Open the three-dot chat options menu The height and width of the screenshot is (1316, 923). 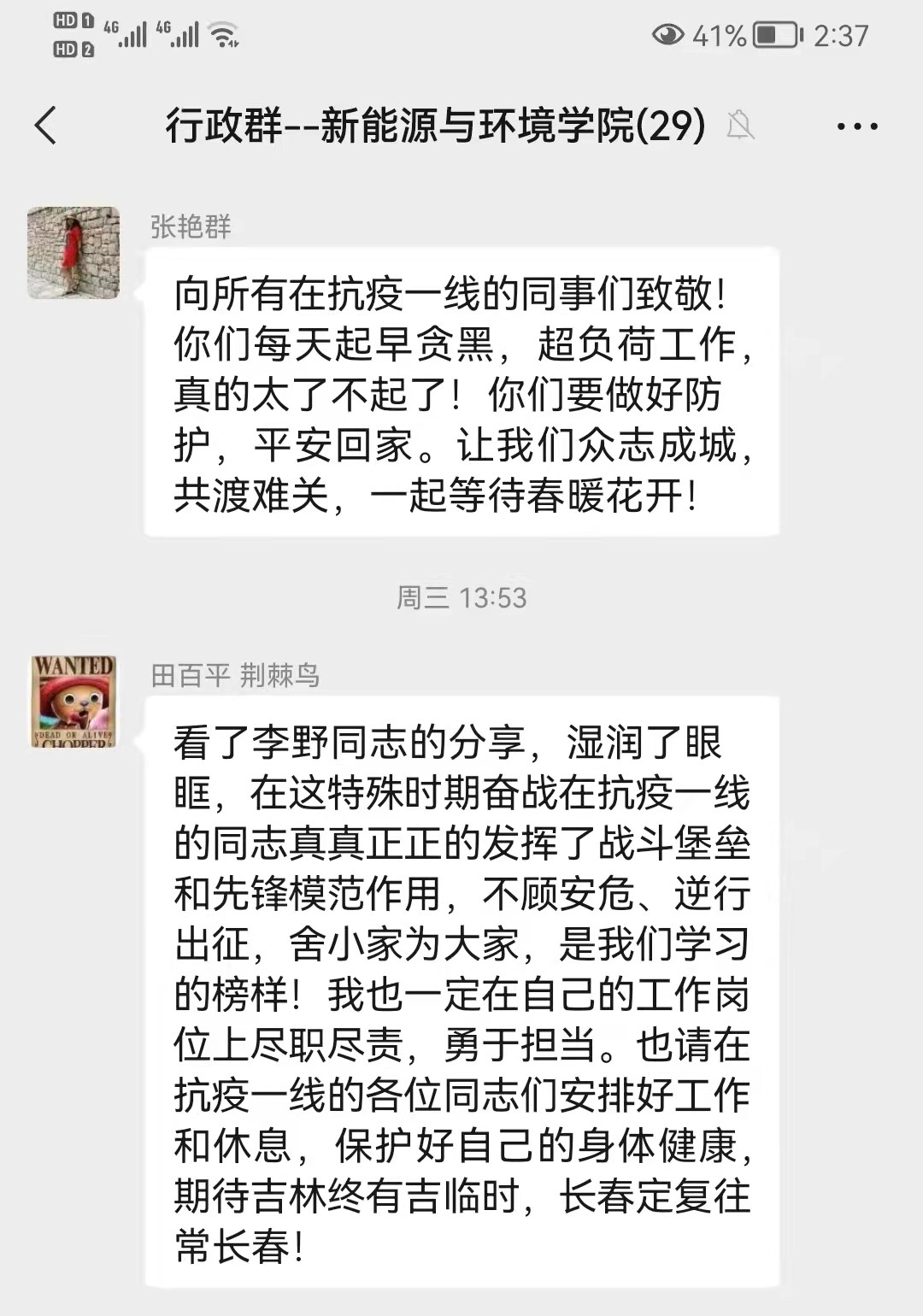tap(856, 126)
